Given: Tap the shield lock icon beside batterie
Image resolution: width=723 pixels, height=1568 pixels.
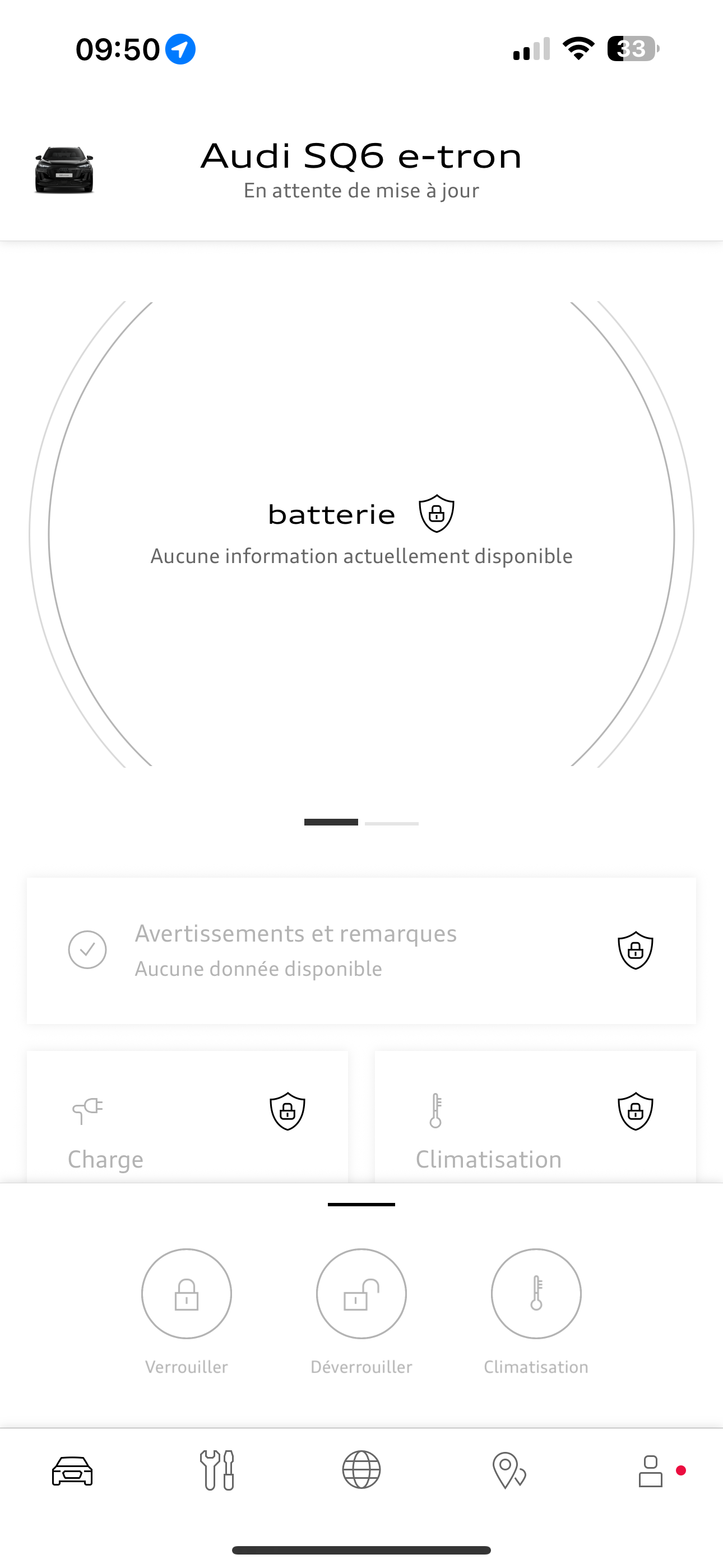Looking at the screenshot, I should point(437,514).
